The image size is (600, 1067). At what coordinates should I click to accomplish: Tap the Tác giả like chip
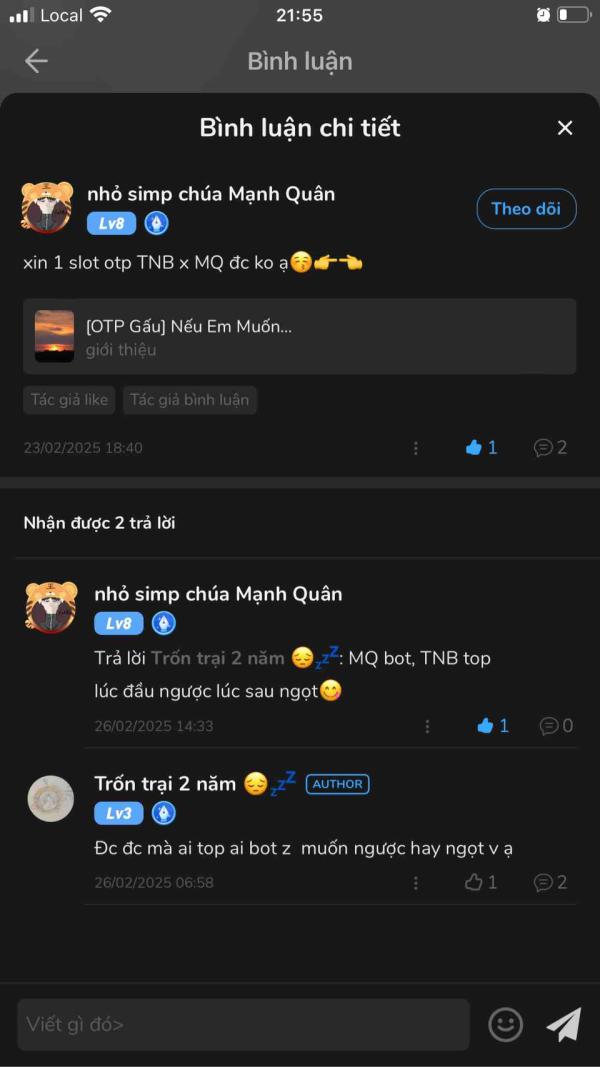[x=69, y=399]
